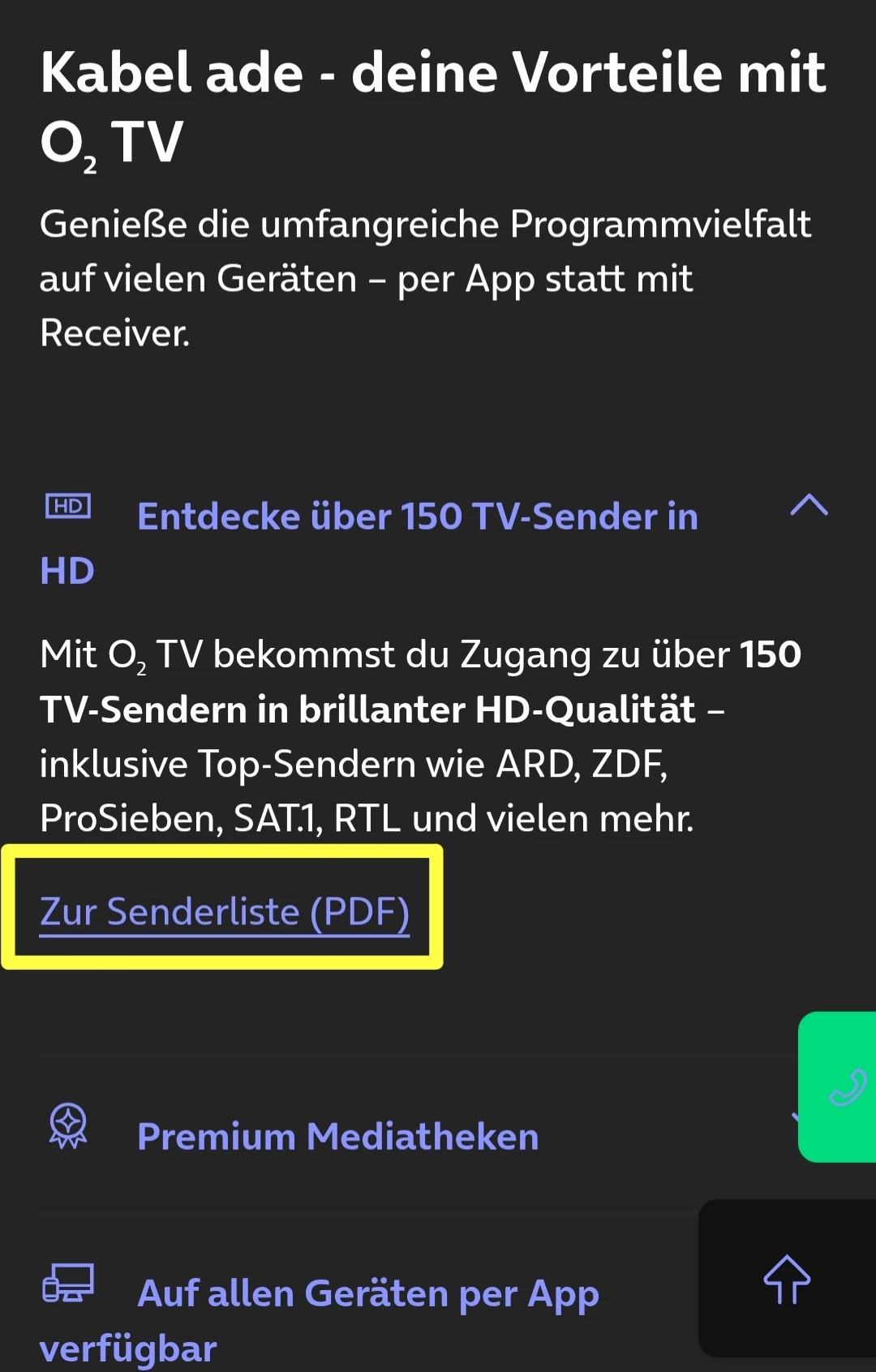The image size is (876, 1372).
Task: Tap the green phone call button
Action: click(x=844, y=1087)
